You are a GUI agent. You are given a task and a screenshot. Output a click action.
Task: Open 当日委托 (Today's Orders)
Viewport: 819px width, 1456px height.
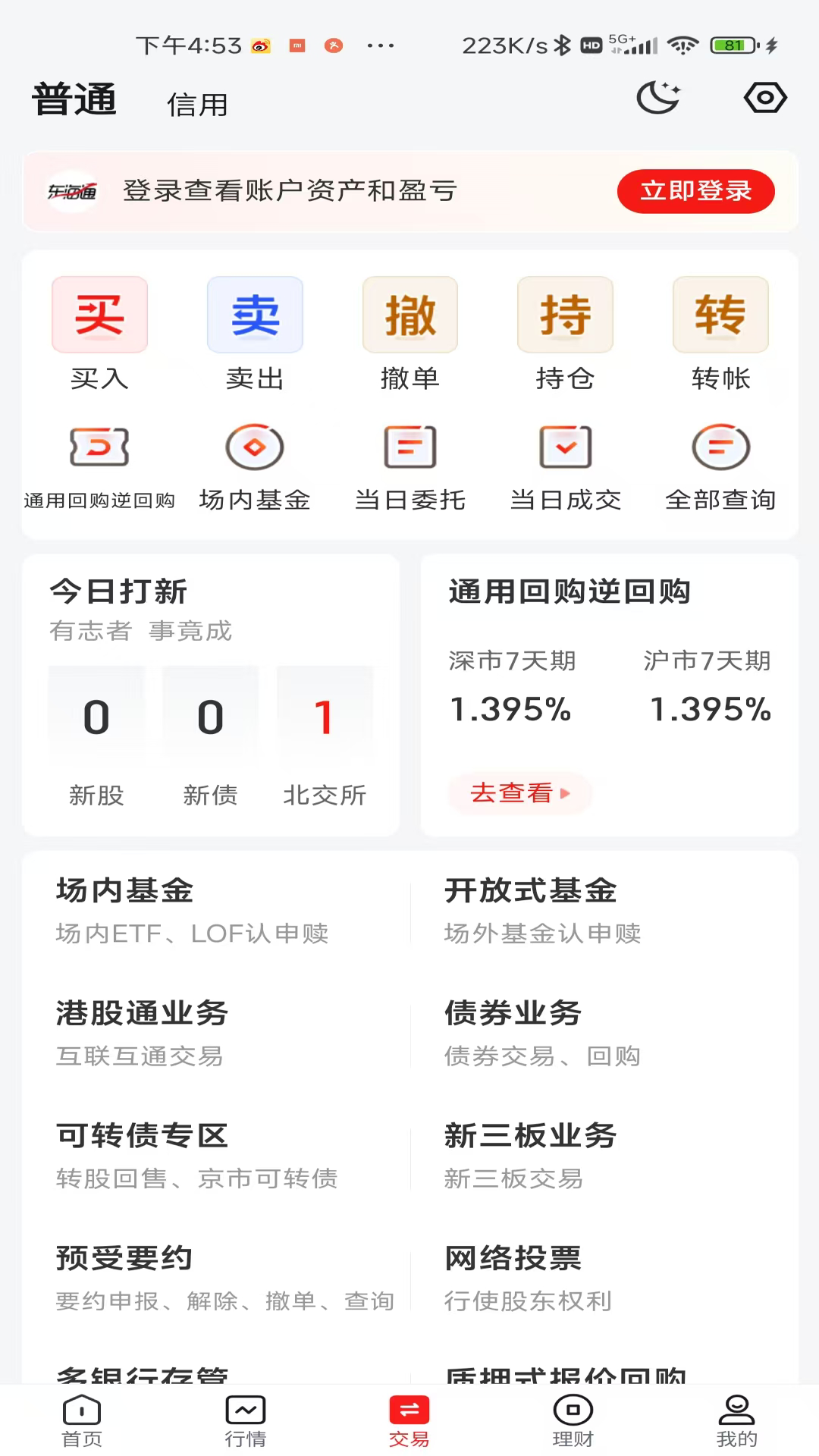click(409, 447)
